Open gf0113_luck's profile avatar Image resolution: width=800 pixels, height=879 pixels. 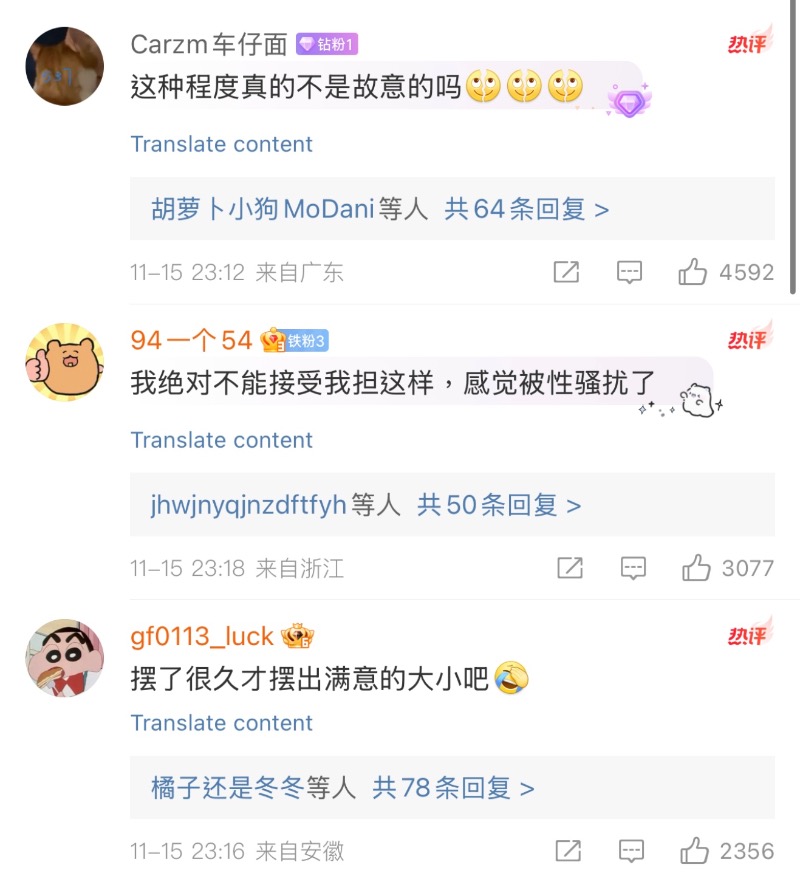64,657
